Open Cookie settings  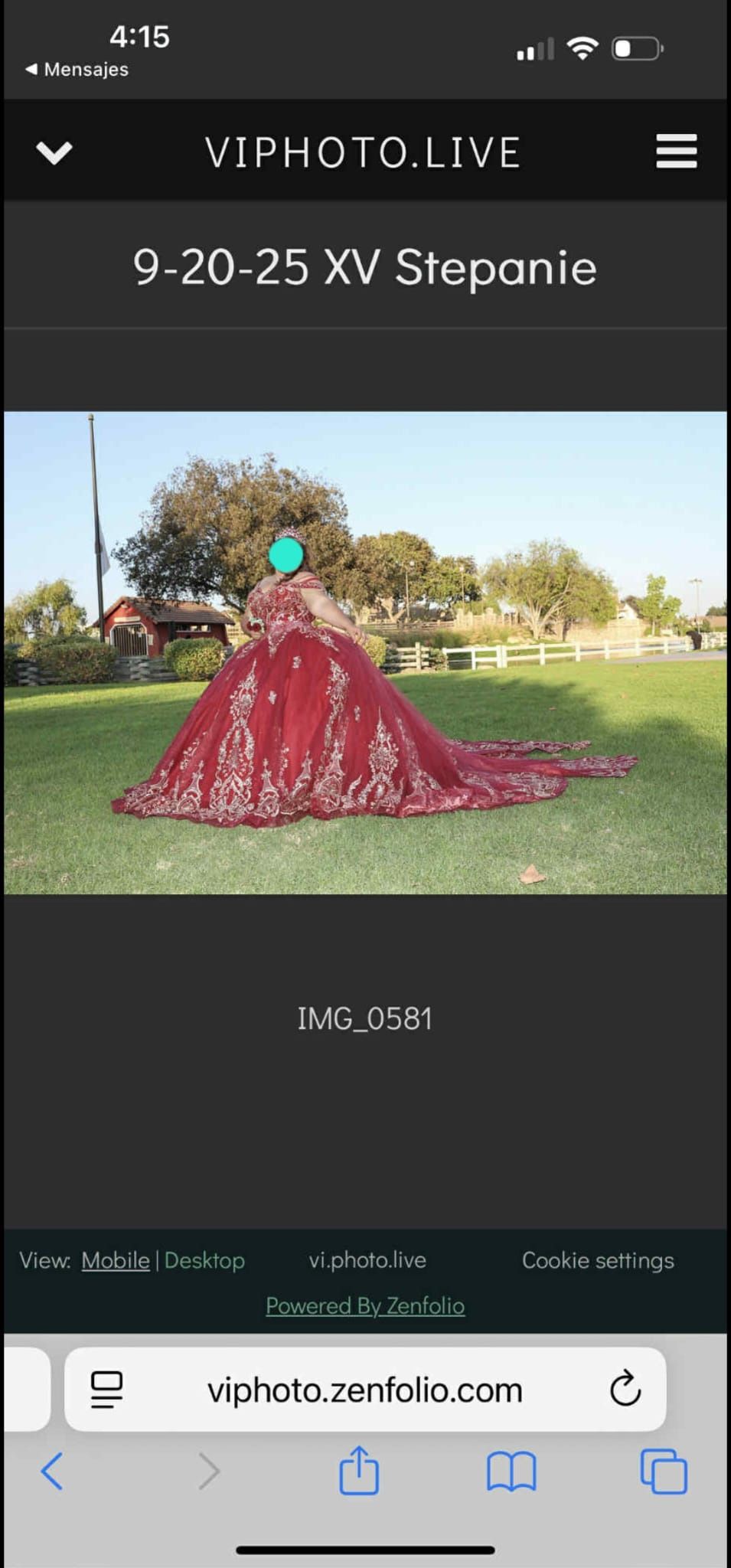point(598,1260)
